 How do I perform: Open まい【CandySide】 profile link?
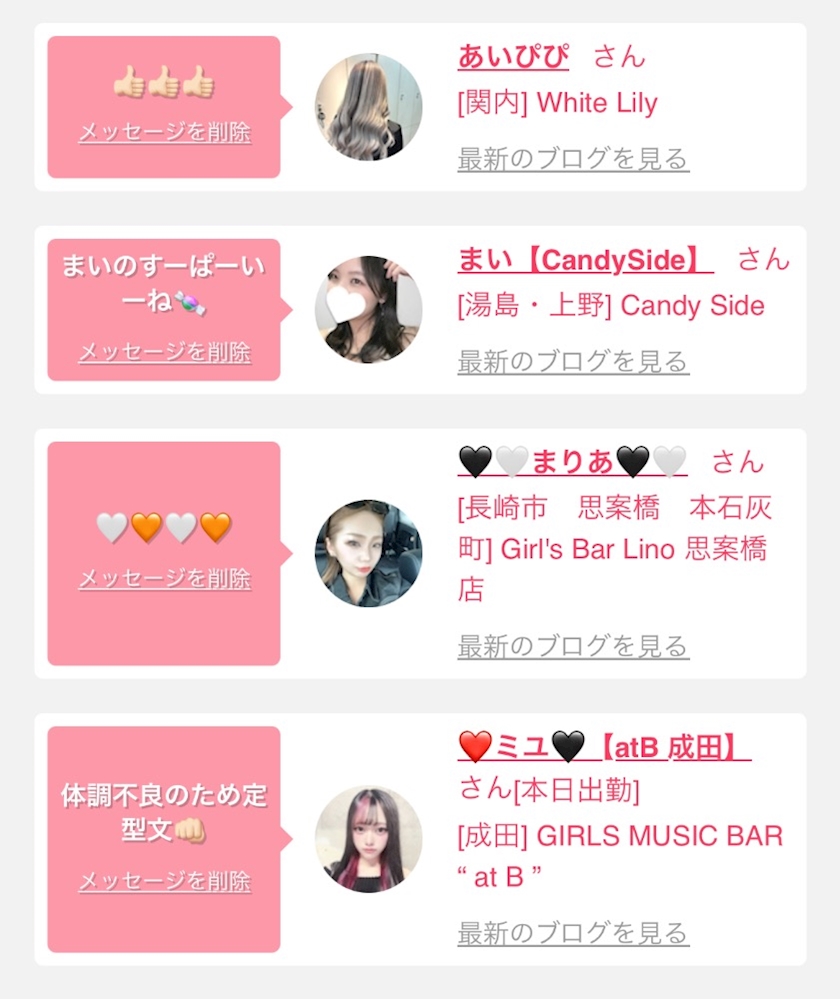point(585,260)
